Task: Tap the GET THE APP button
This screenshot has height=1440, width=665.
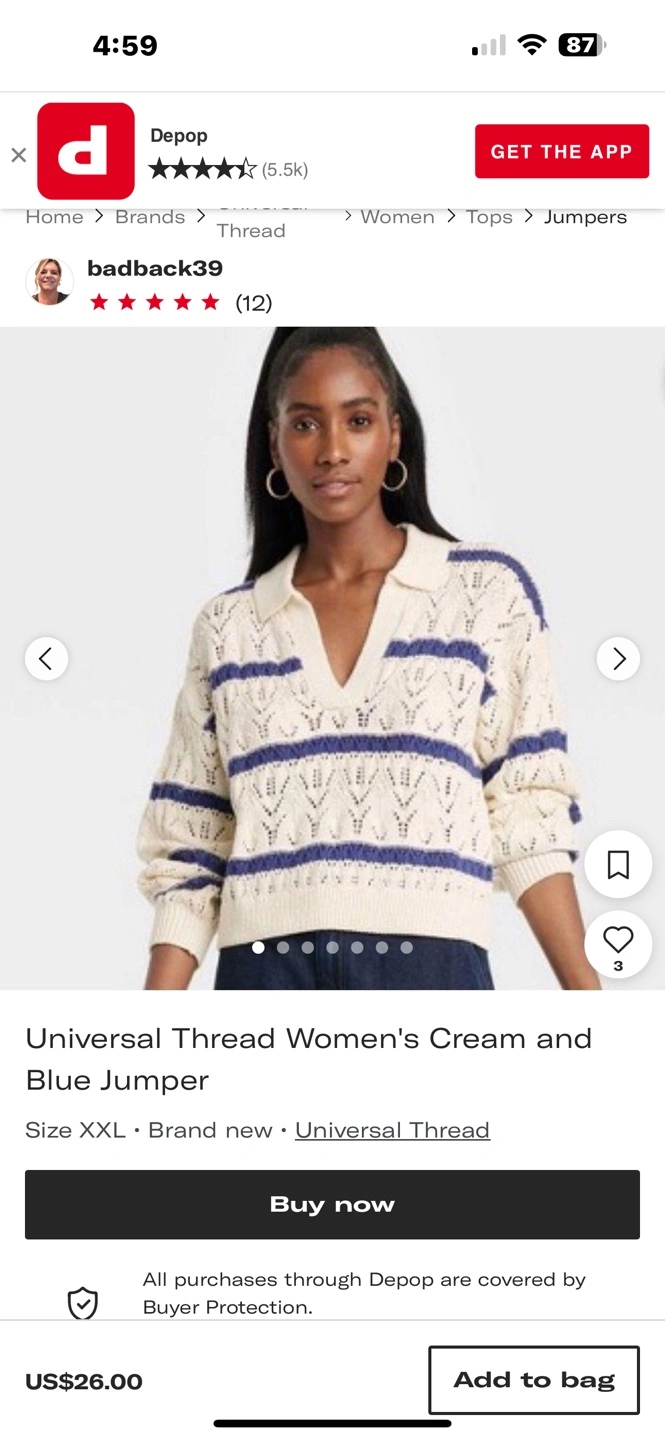Action: [x=561, y=152]
